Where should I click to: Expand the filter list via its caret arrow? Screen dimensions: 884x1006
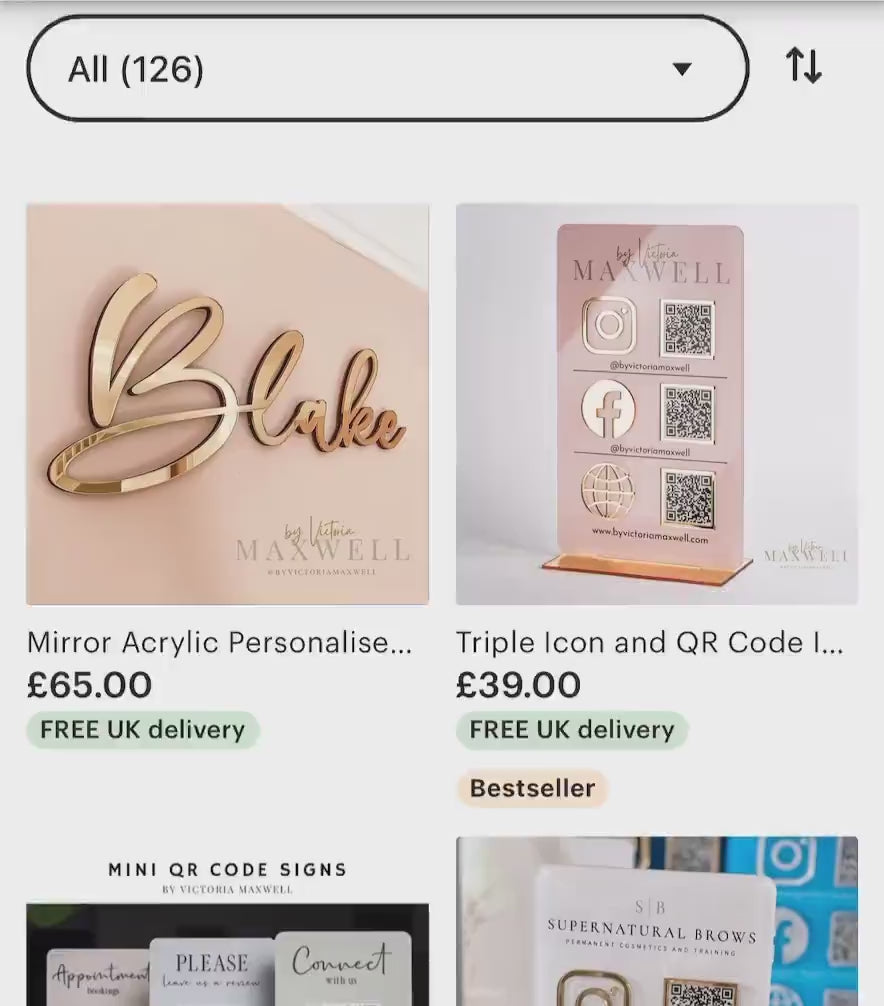pos(682,68)
